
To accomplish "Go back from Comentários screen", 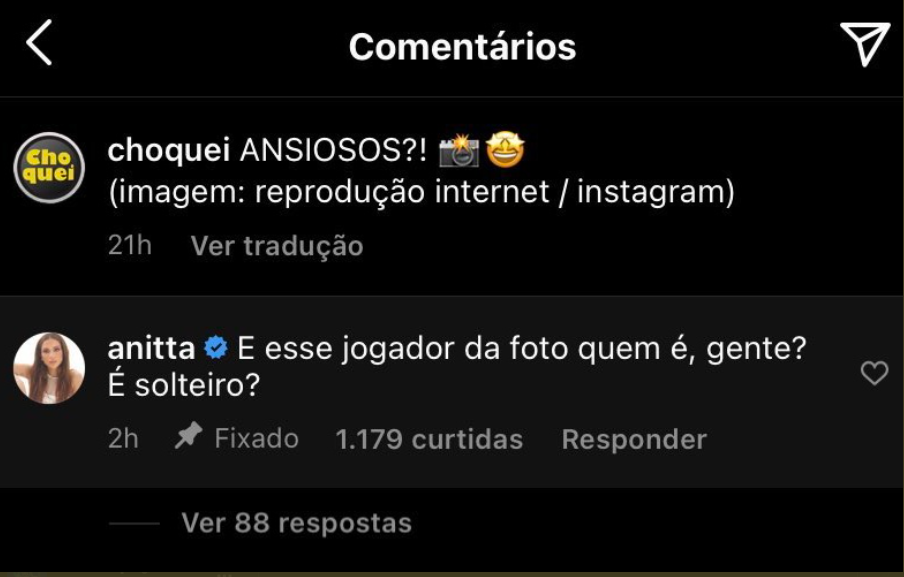I will tap(38, 46).
